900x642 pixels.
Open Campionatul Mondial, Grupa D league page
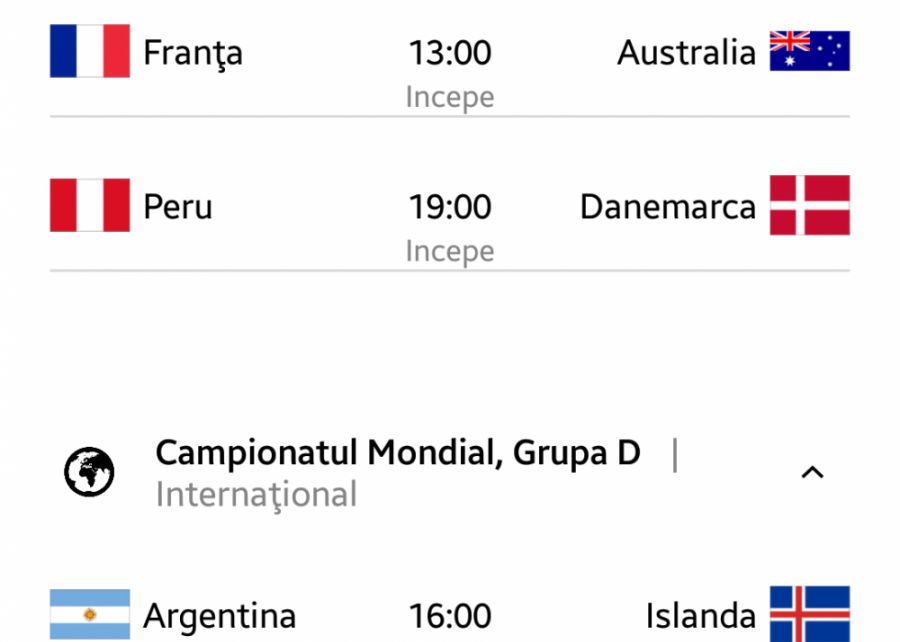pos(397,454)
